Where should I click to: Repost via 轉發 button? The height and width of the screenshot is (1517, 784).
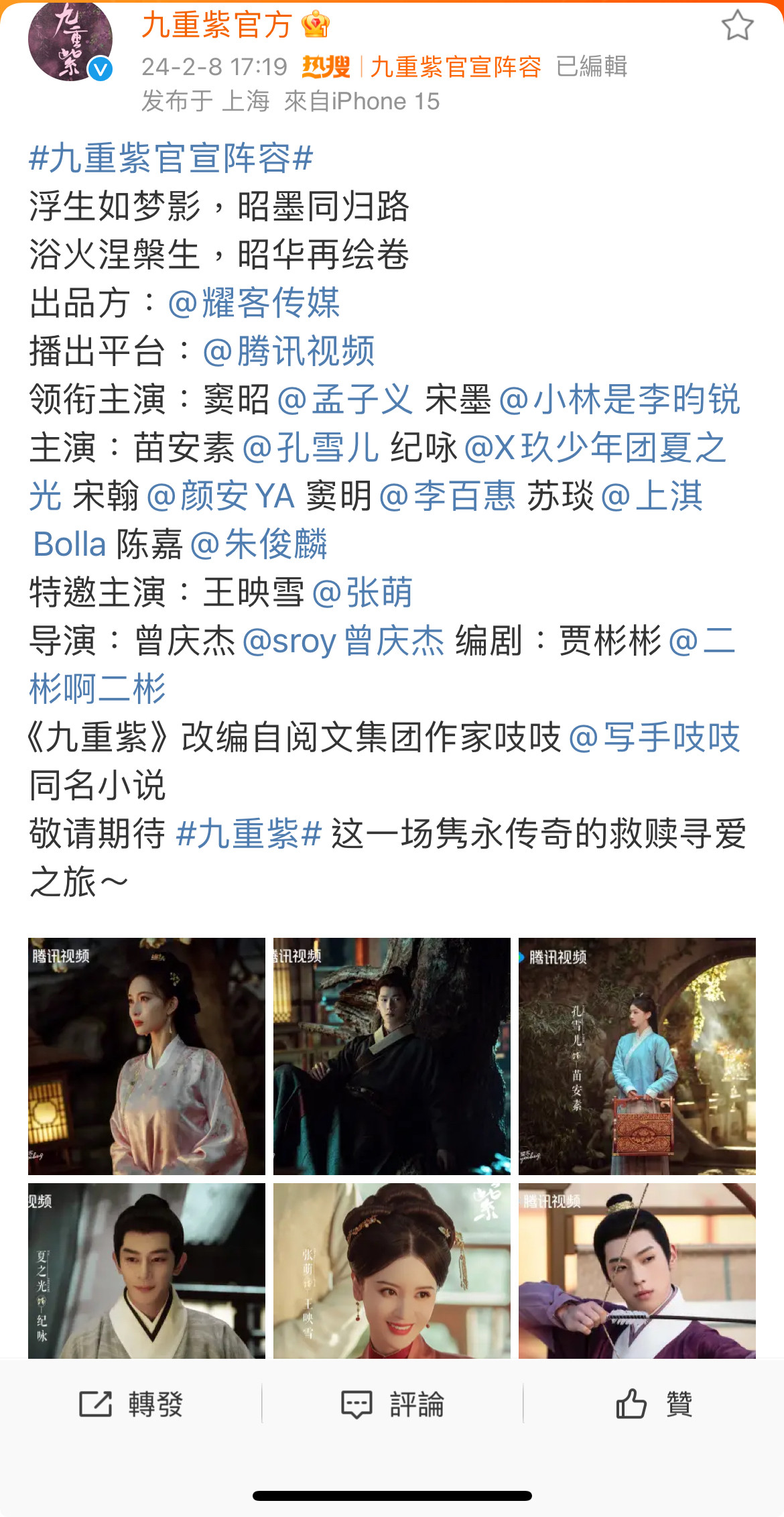[131, 1404]
